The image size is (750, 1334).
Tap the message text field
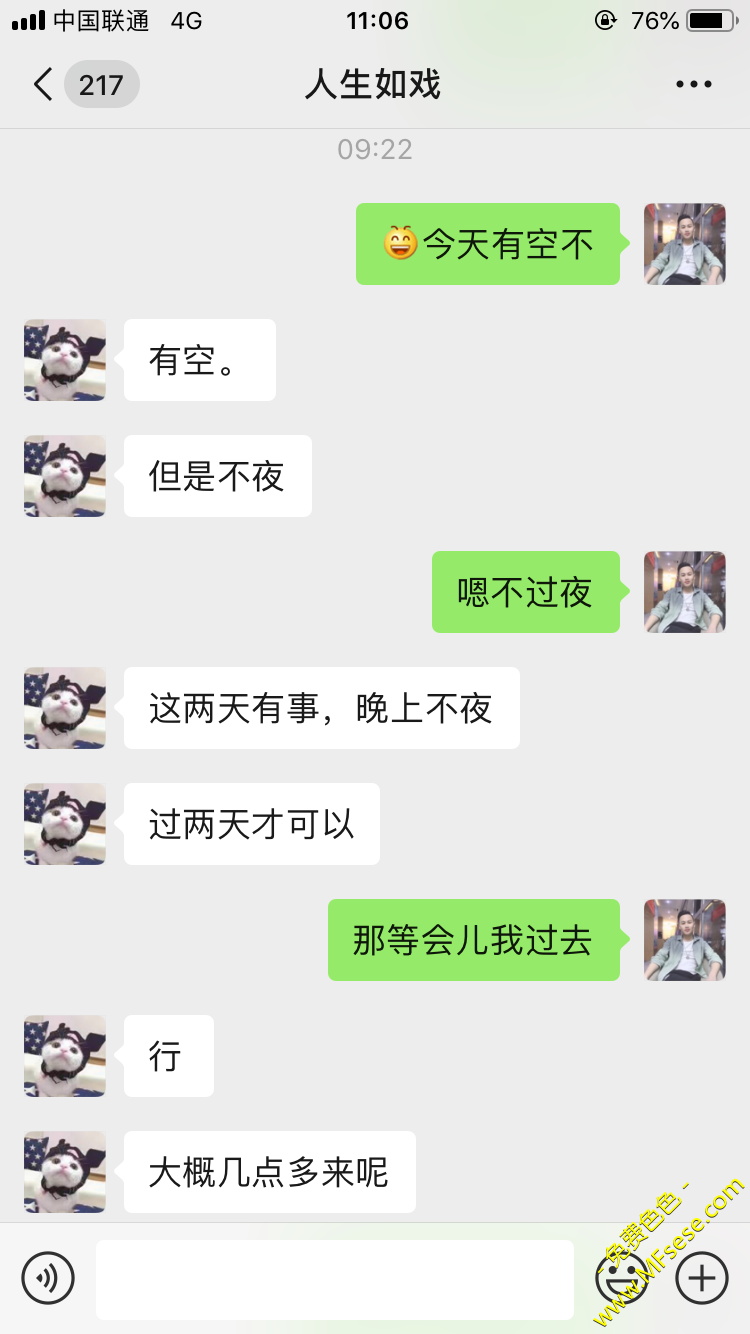click(334, 1278)
